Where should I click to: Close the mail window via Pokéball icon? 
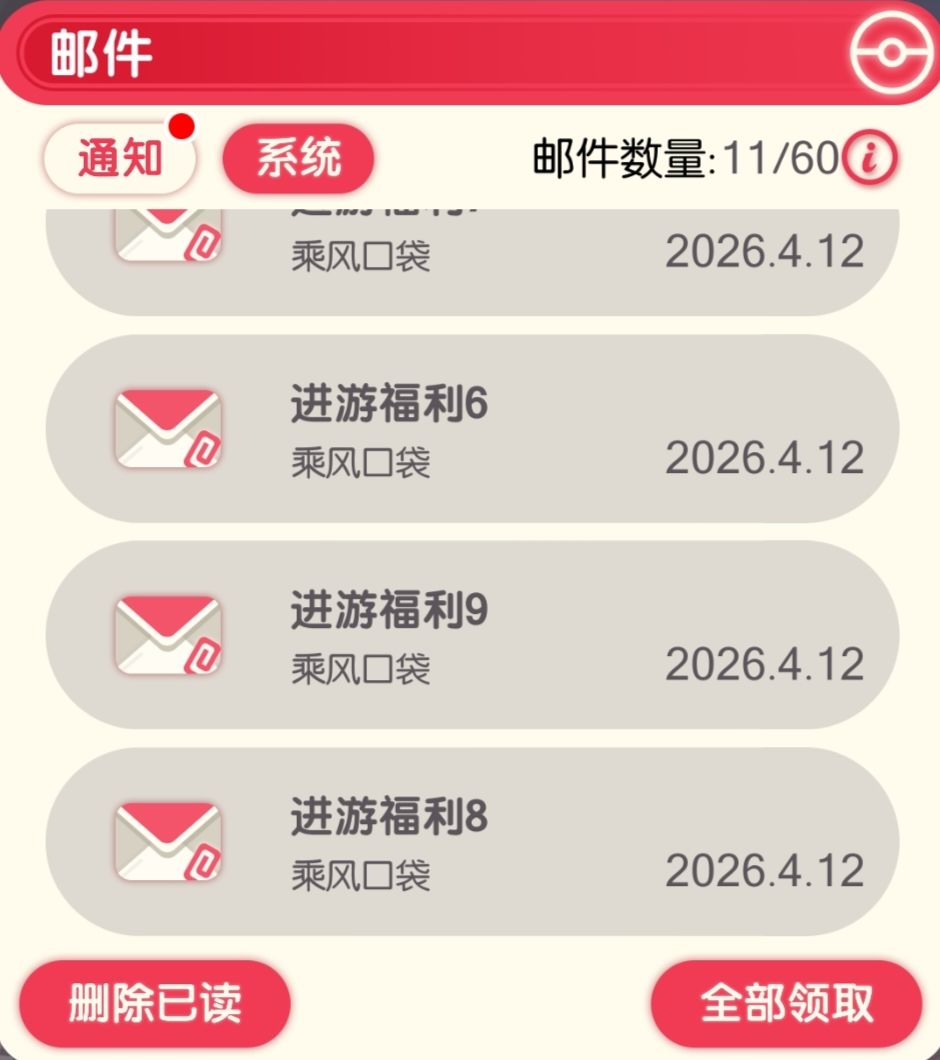click(891, 53)
